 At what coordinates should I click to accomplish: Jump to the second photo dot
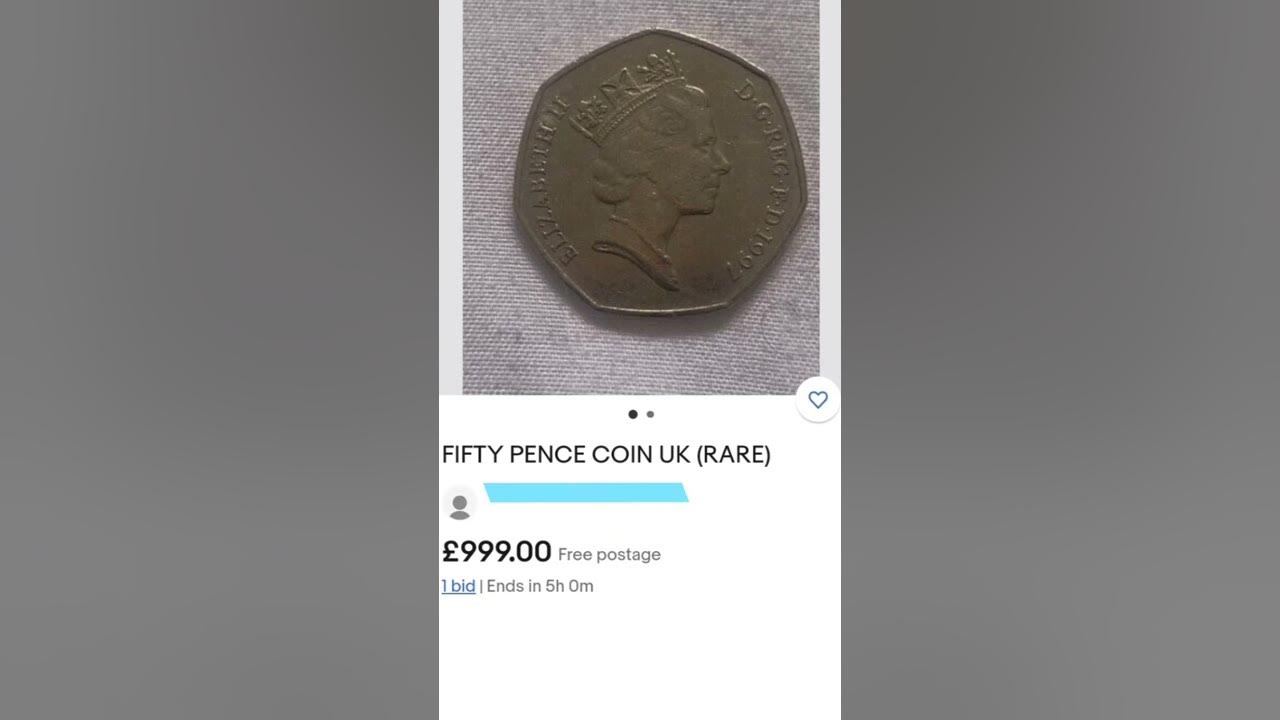(x=650, y=414)
